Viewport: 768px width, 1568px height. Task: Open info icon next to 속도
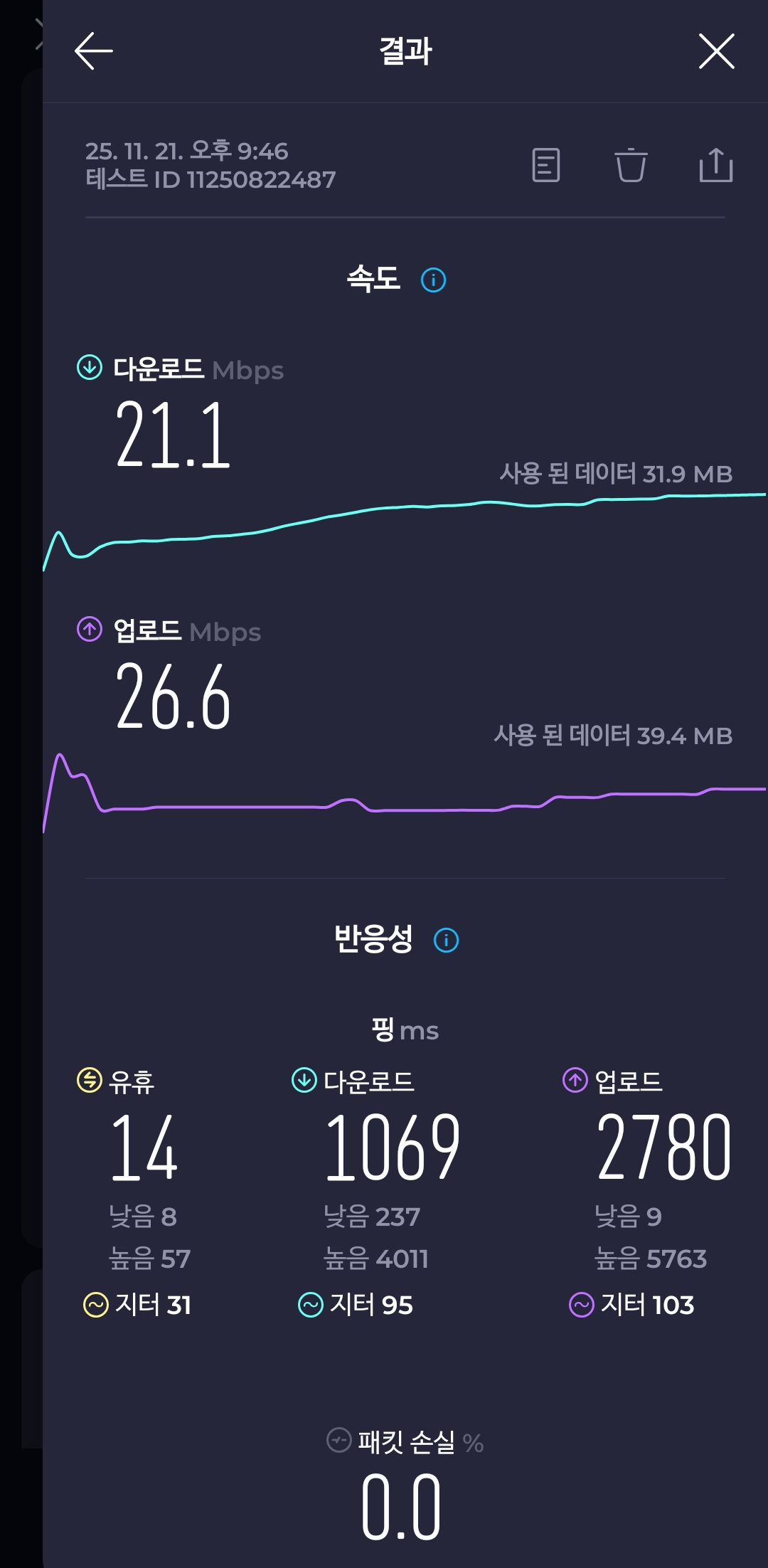point(434,280)
